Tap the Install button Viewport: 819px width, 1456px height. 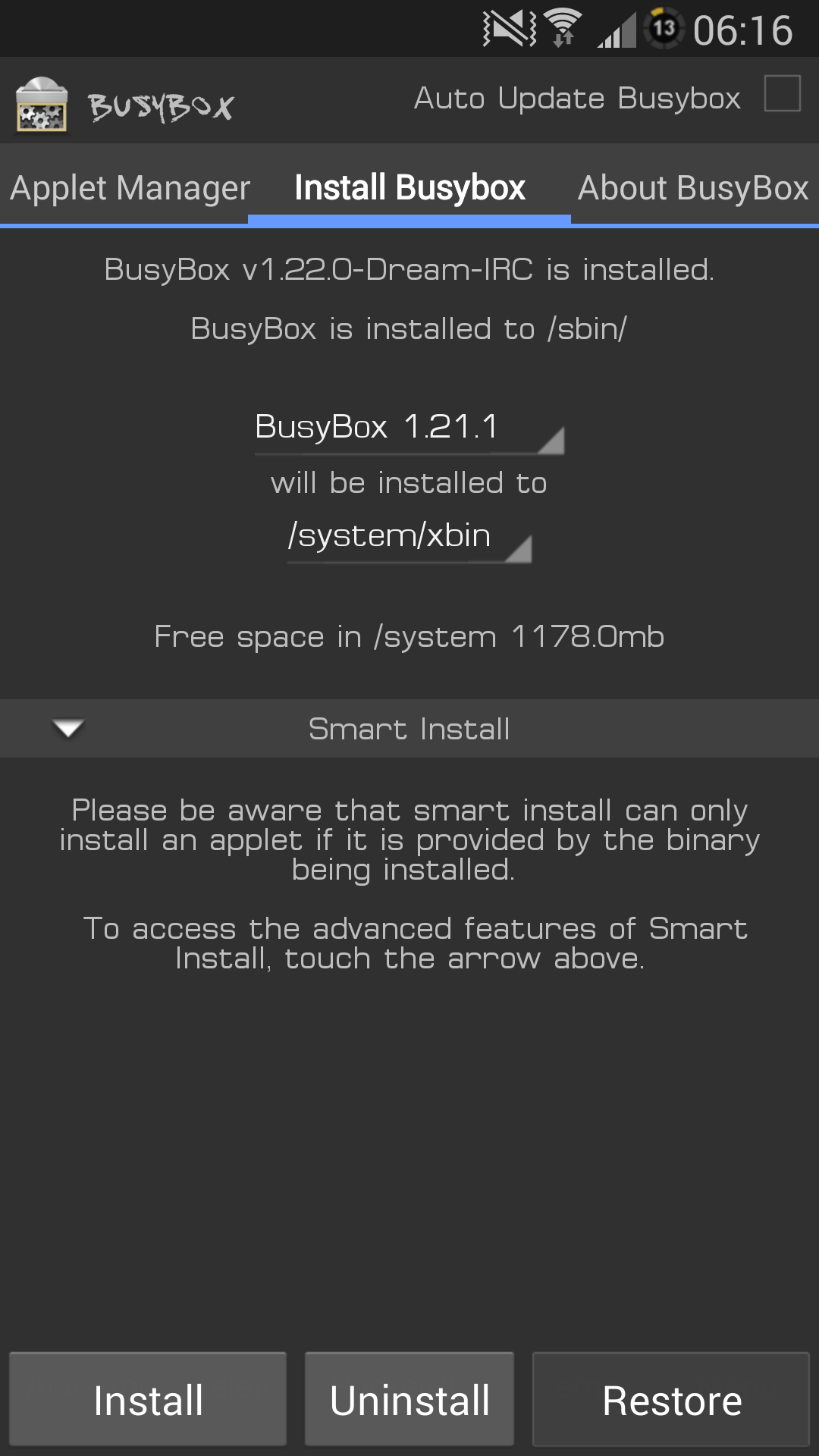[x=148, y=1399]
